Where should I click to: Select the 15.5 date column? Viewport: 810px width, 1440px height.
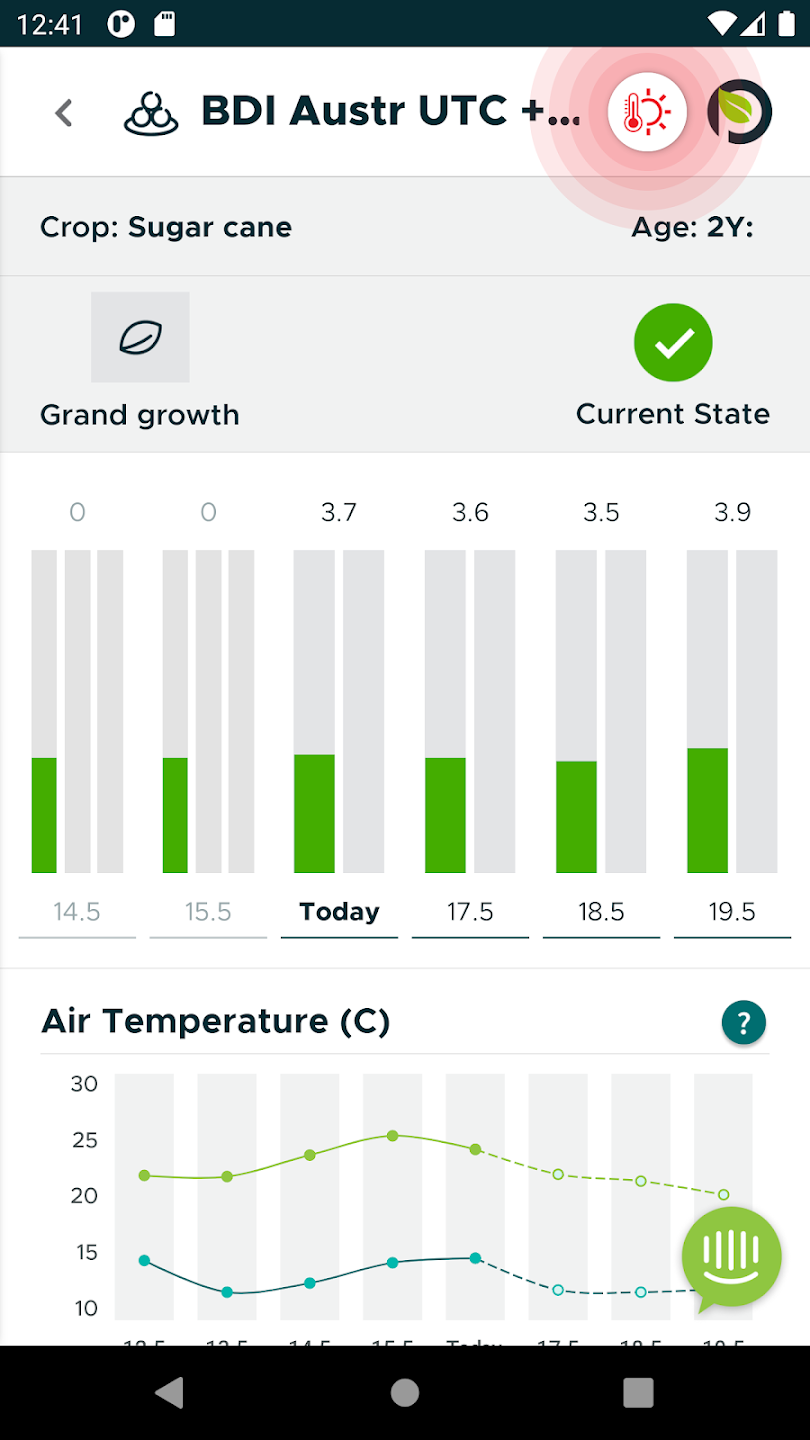(208, 912)
